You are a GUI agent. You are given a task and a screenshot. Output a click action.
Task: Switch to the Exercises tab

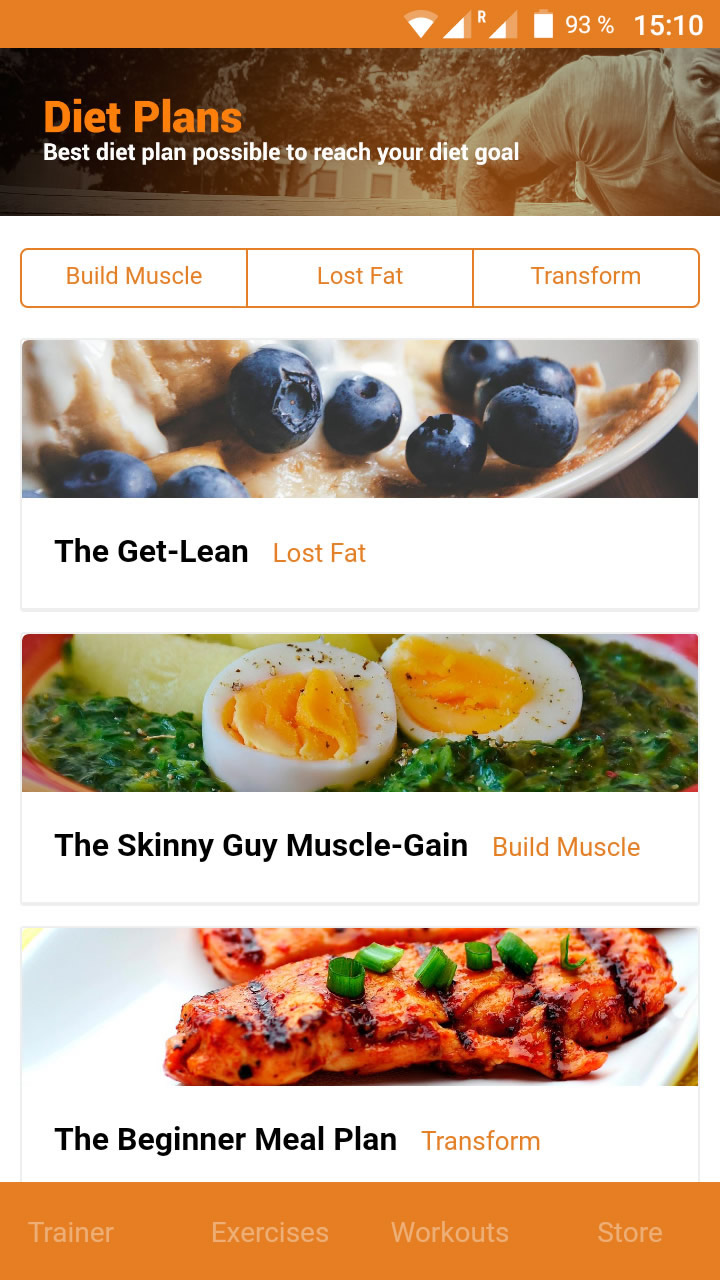[x=270, y=1232]
